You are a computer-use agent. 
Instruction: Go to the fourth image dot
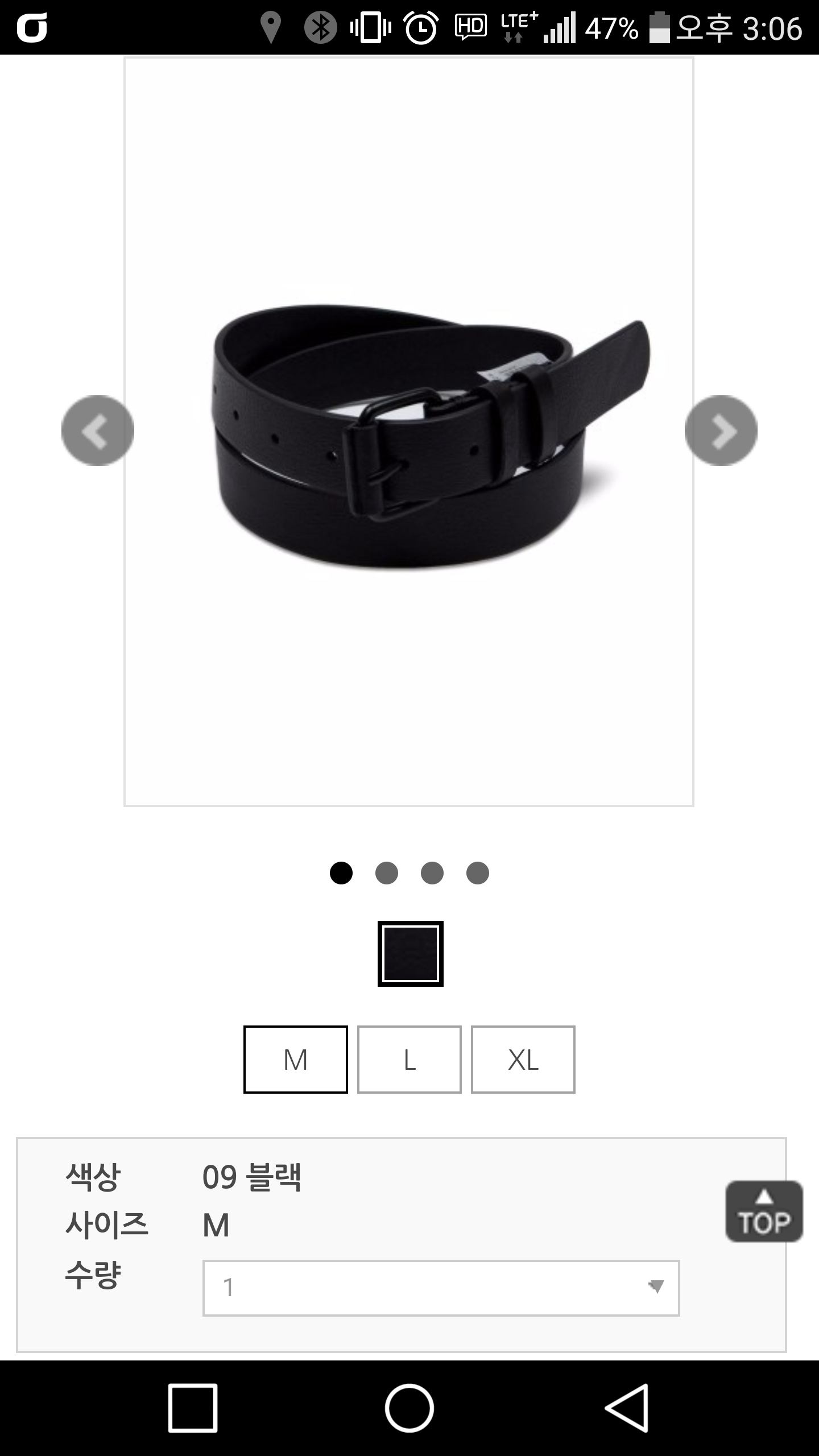coord(478,873)
